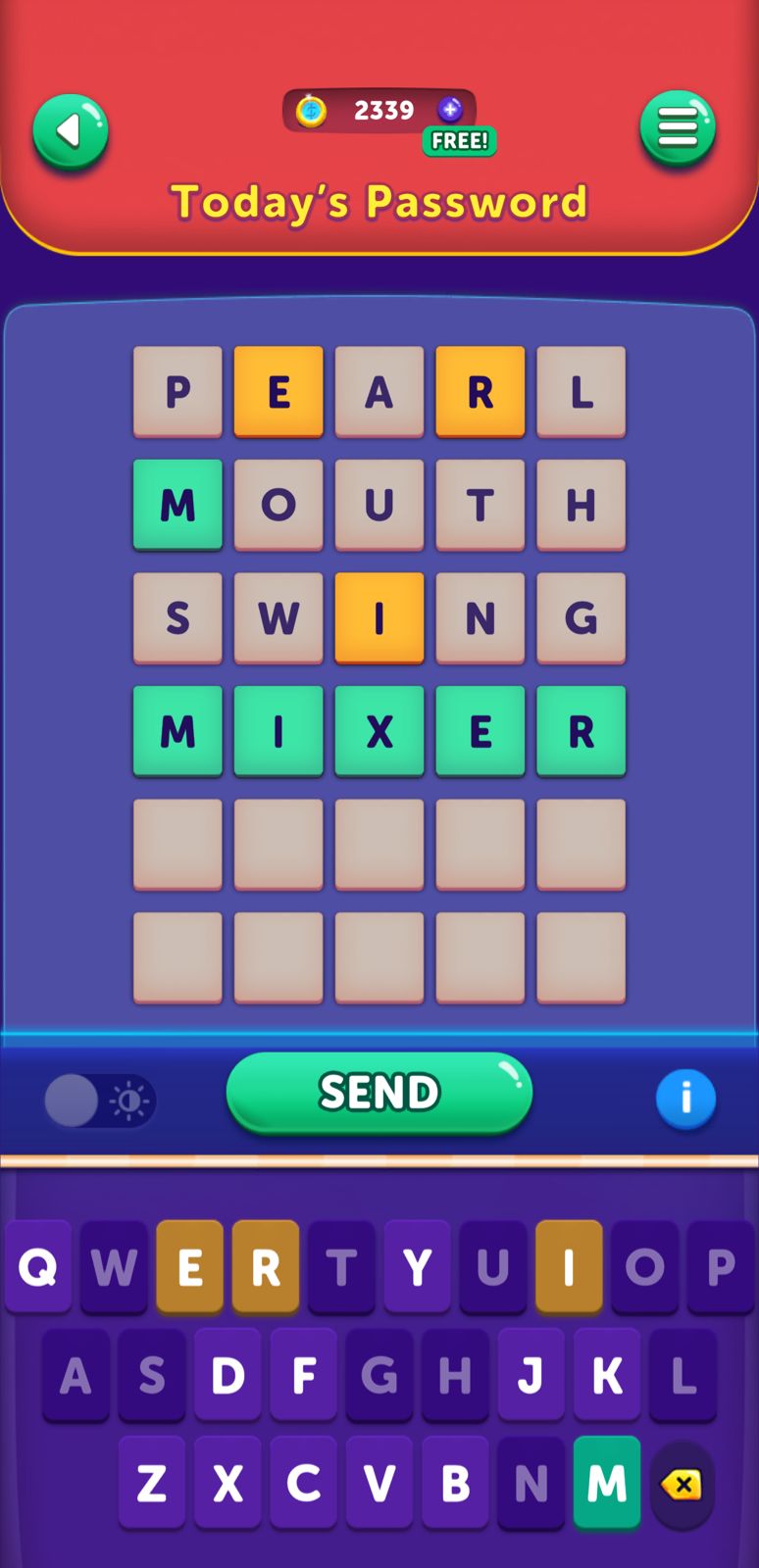759x1568 pixels.
Task: Select the letter D key
Action: tap(228, 1375)
